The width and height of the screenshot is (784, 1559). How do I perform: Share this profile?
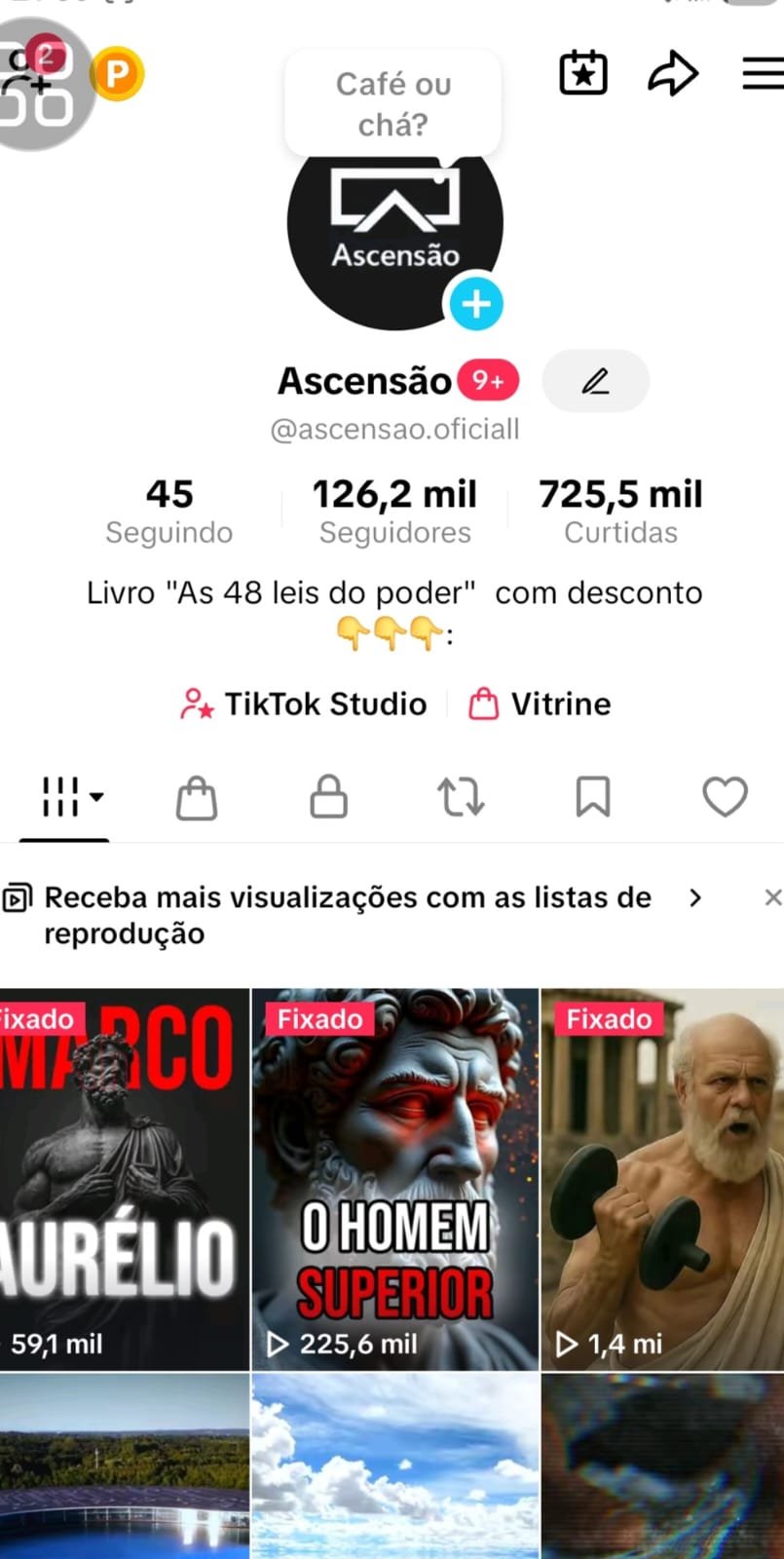pos(673,73)
